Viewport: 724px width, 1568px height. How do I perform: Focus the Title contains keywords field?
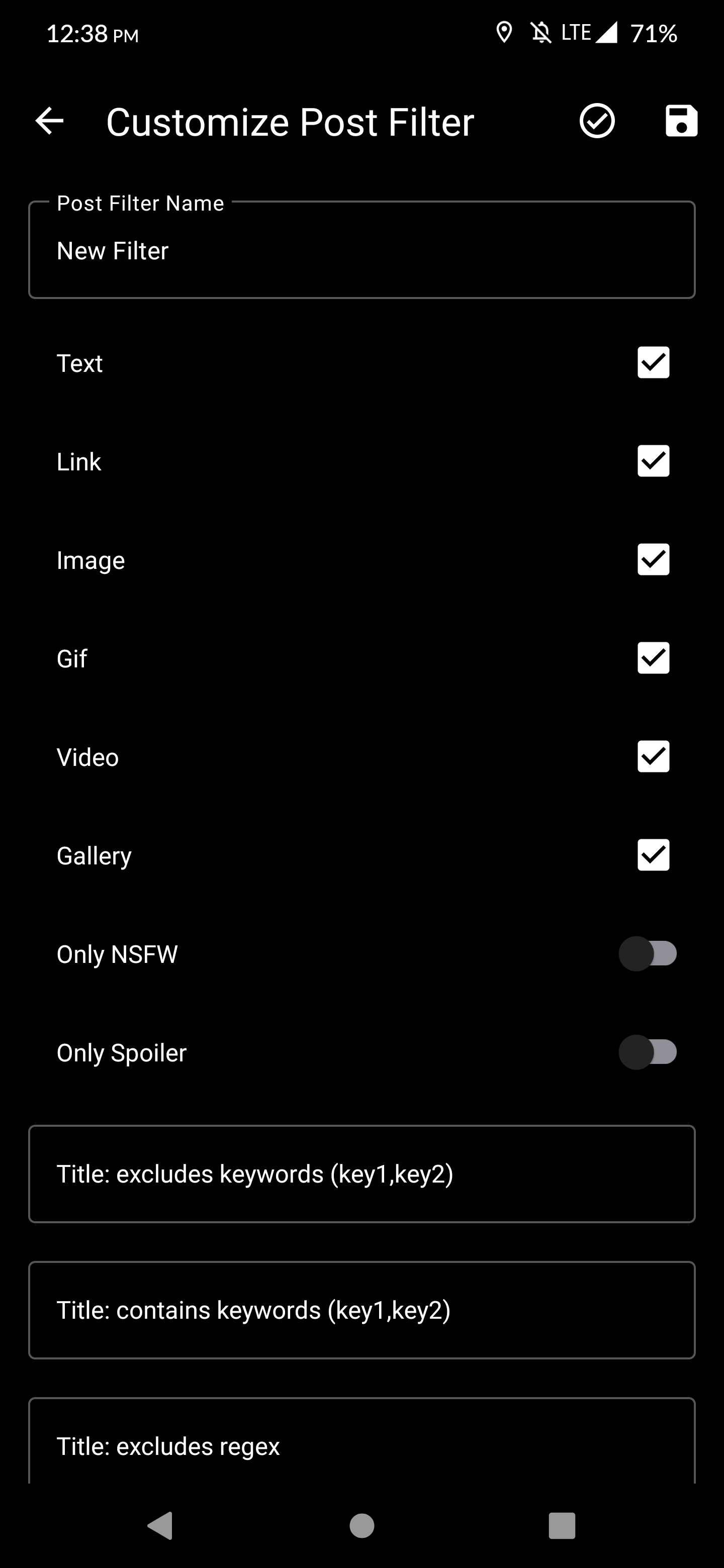(361, 1311)
